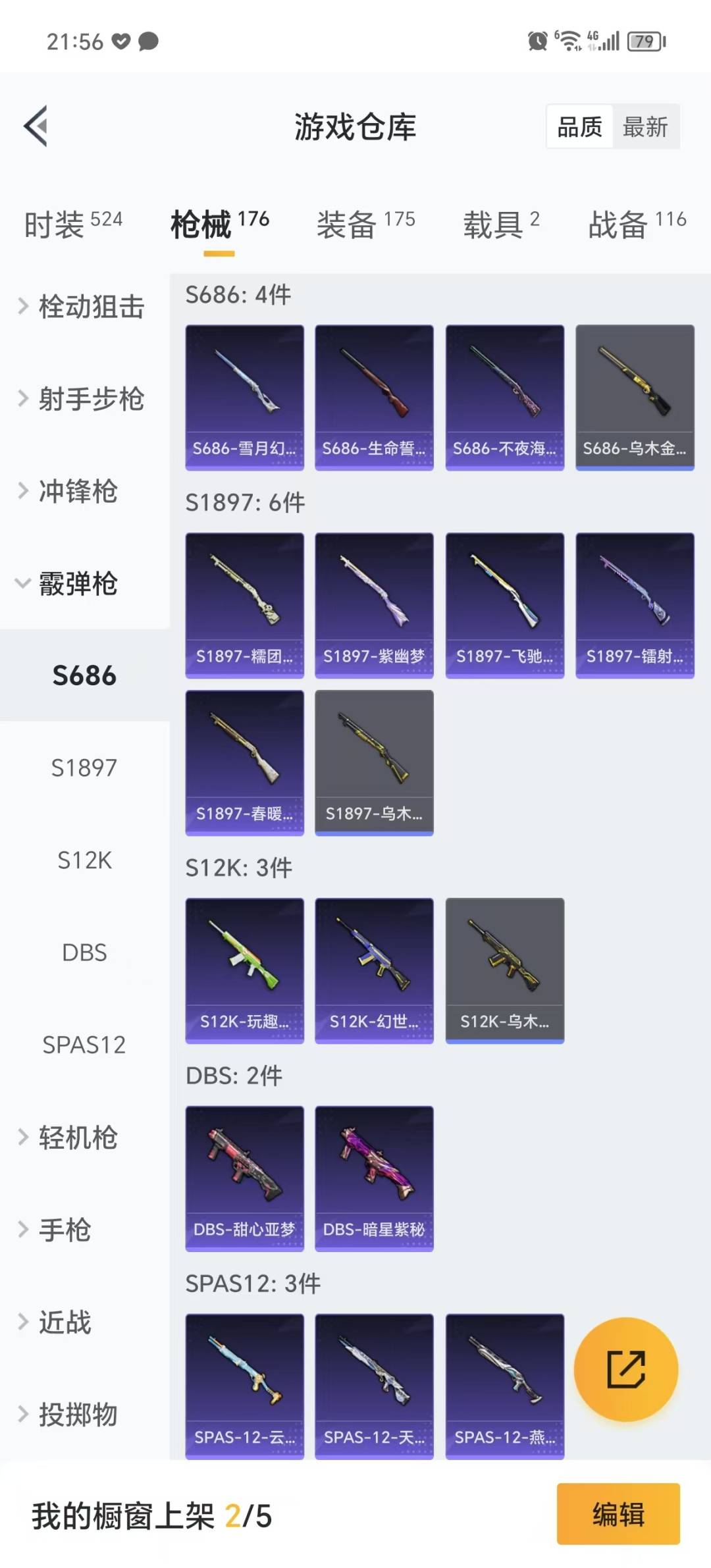Expand the 冲锋枪 category
Screen dimensions: 711x1568
[x=78, y=491]
